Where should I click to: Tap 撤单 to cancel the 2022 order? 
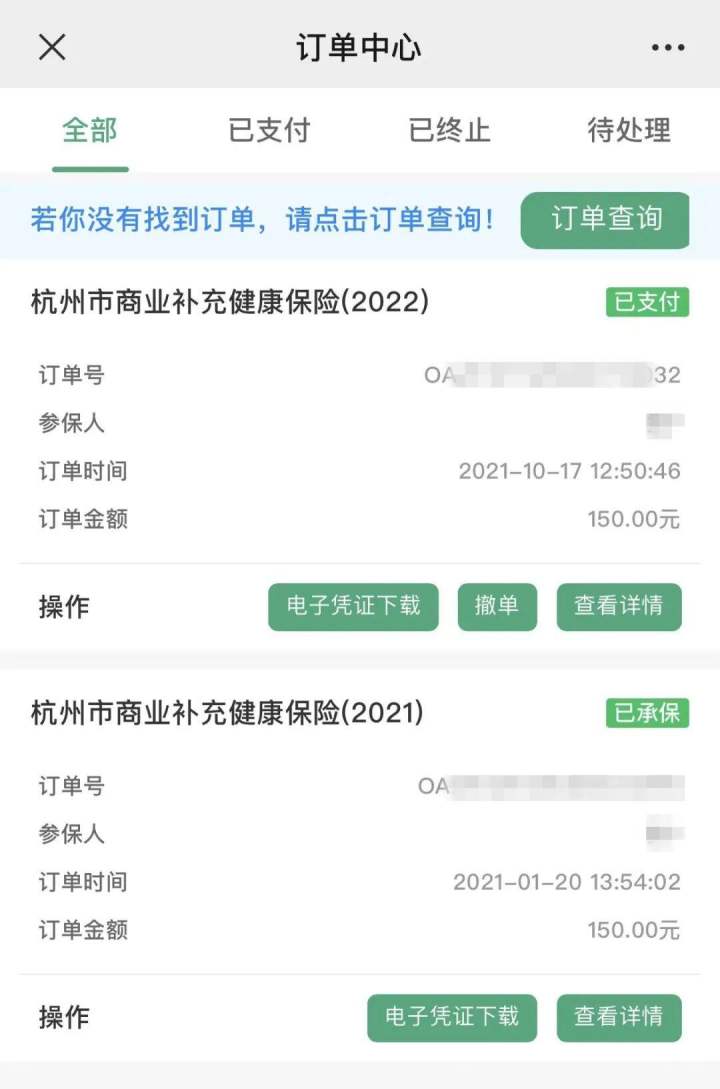coord(497,606)
